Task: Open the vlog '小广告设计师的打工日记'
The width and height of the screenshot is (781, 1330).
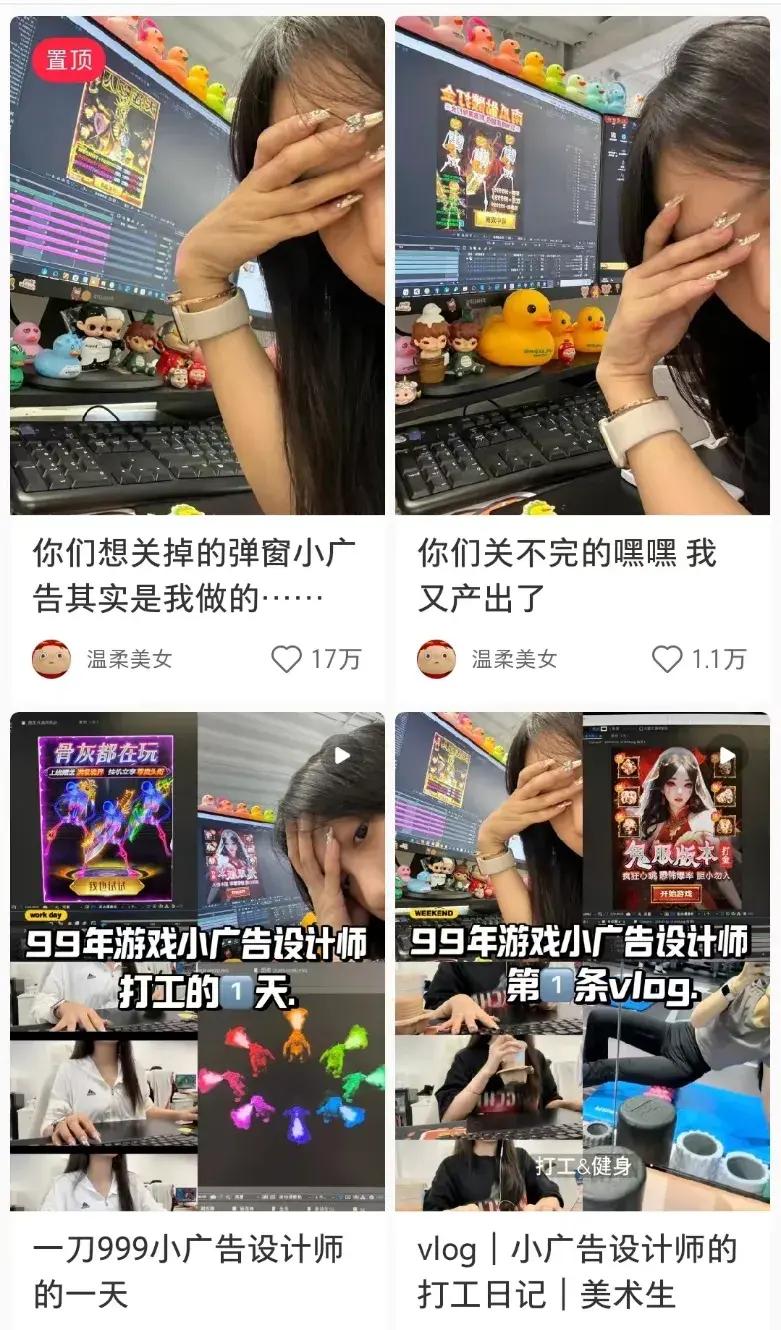Action: pyautogui.click(x=582, y=962)
